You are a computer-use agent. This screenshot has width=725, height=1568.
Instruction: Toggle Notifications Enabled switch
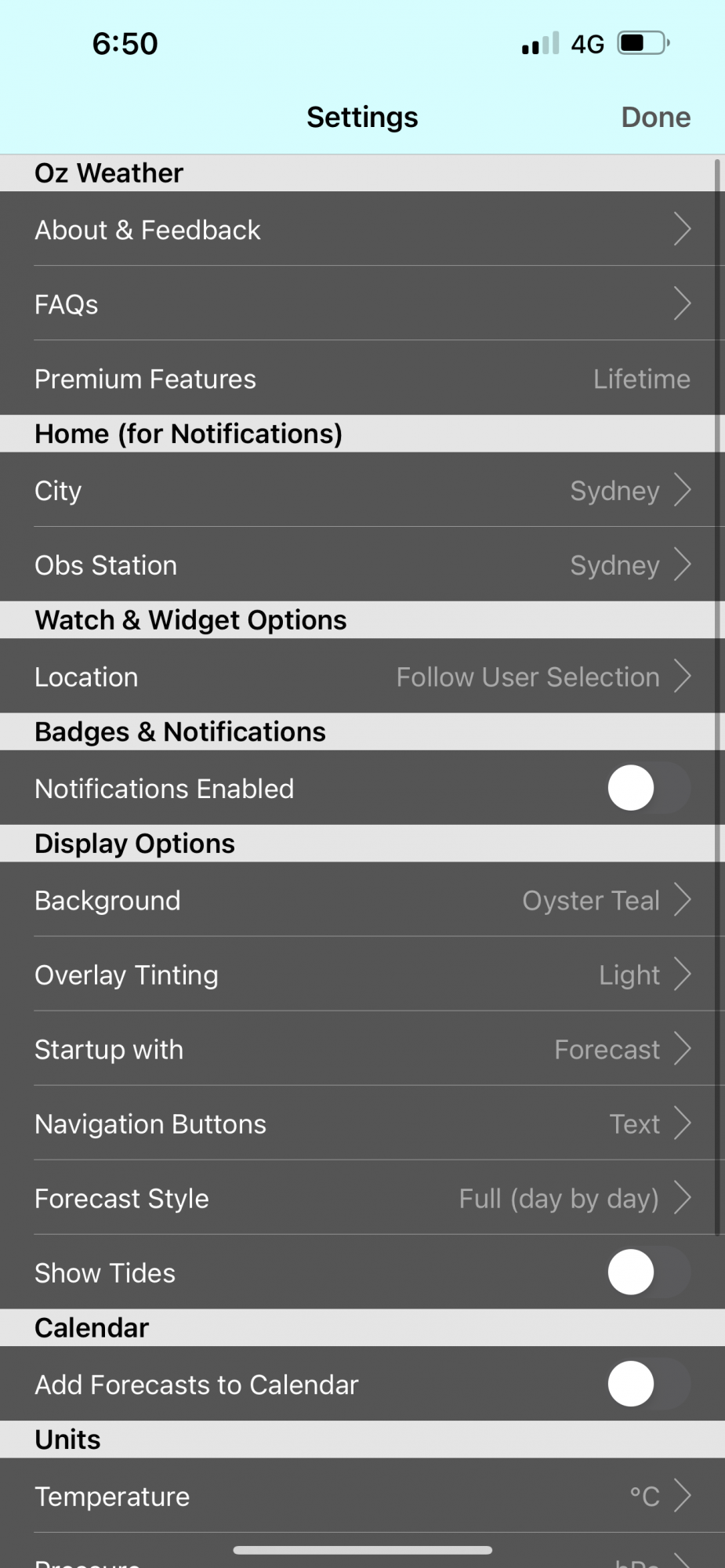tap(648, 788)
